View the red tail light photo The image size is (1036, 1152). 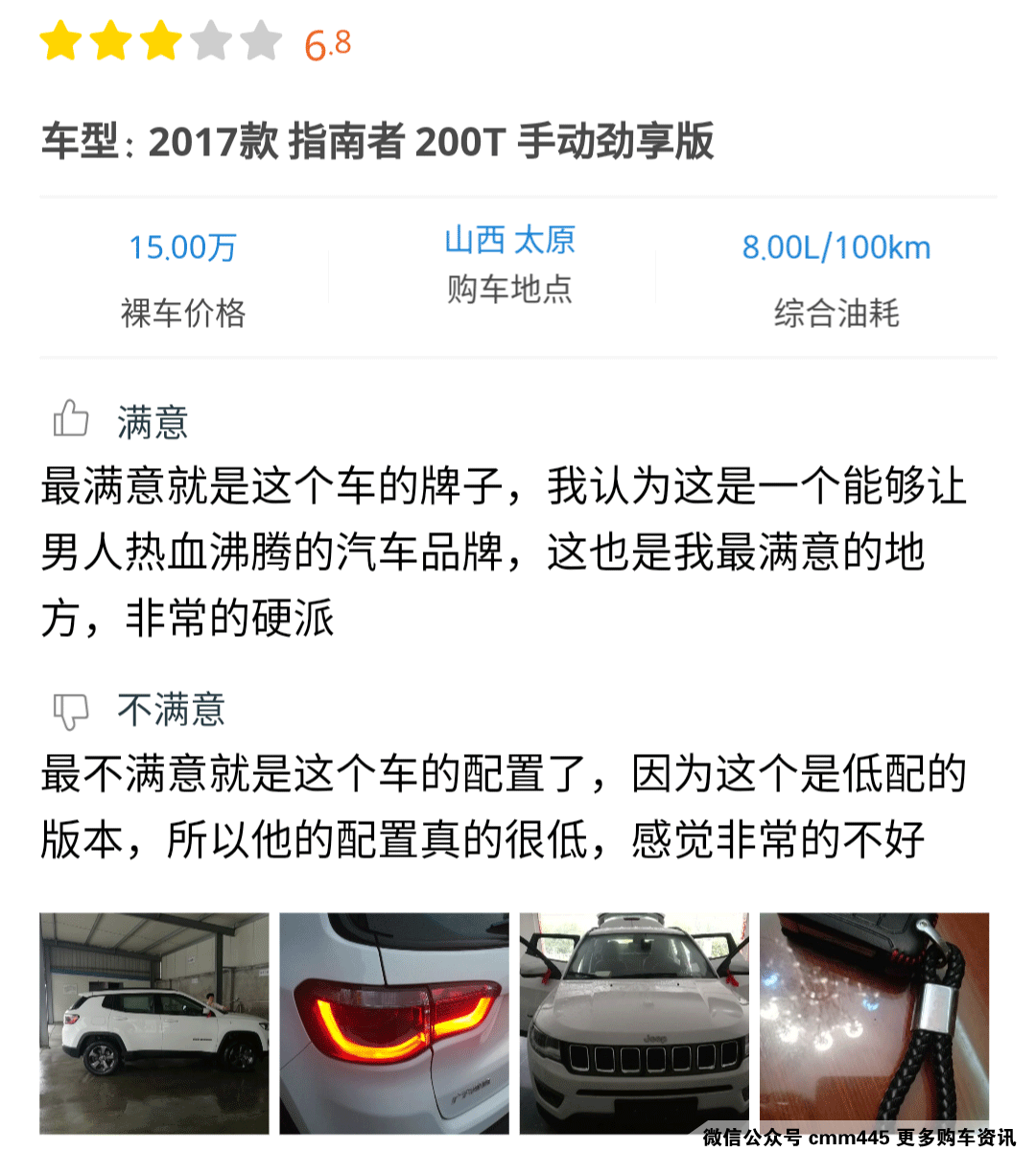[394, 1023]
